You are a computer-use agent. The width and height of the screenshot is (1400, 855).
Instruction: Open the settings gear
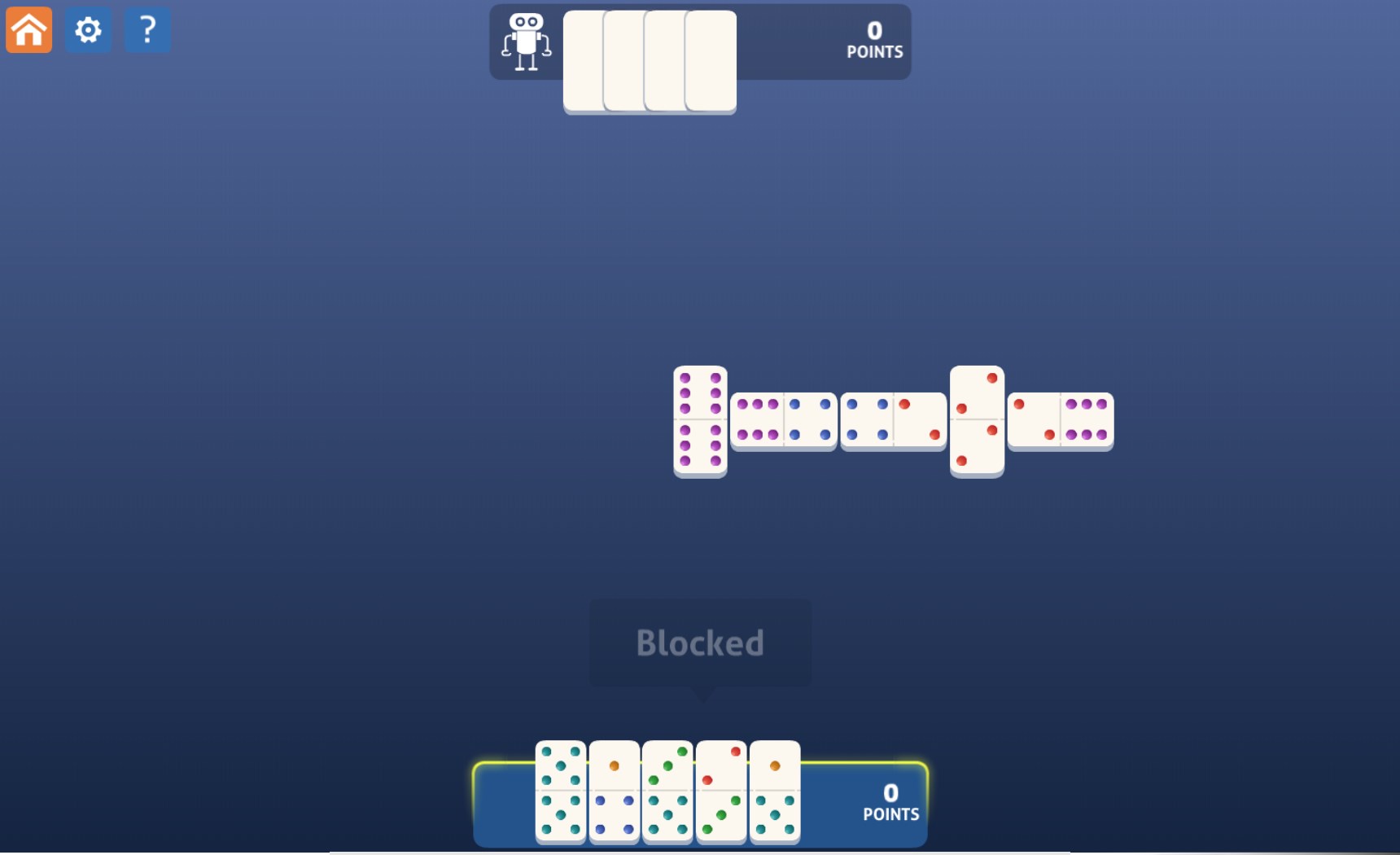coord(88,30)
